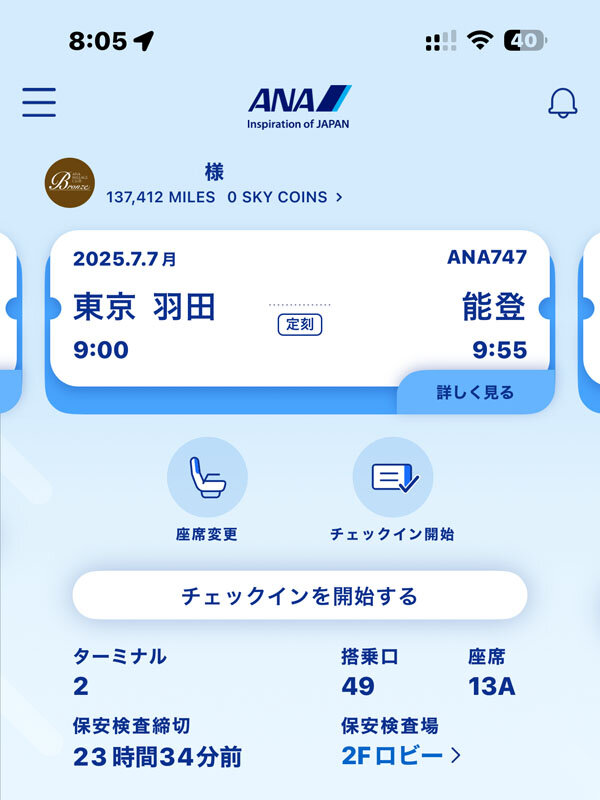Tap 詳しく見る on the ANA747 flight card
This screenshot has width=600, height=800.
(475, 393)
